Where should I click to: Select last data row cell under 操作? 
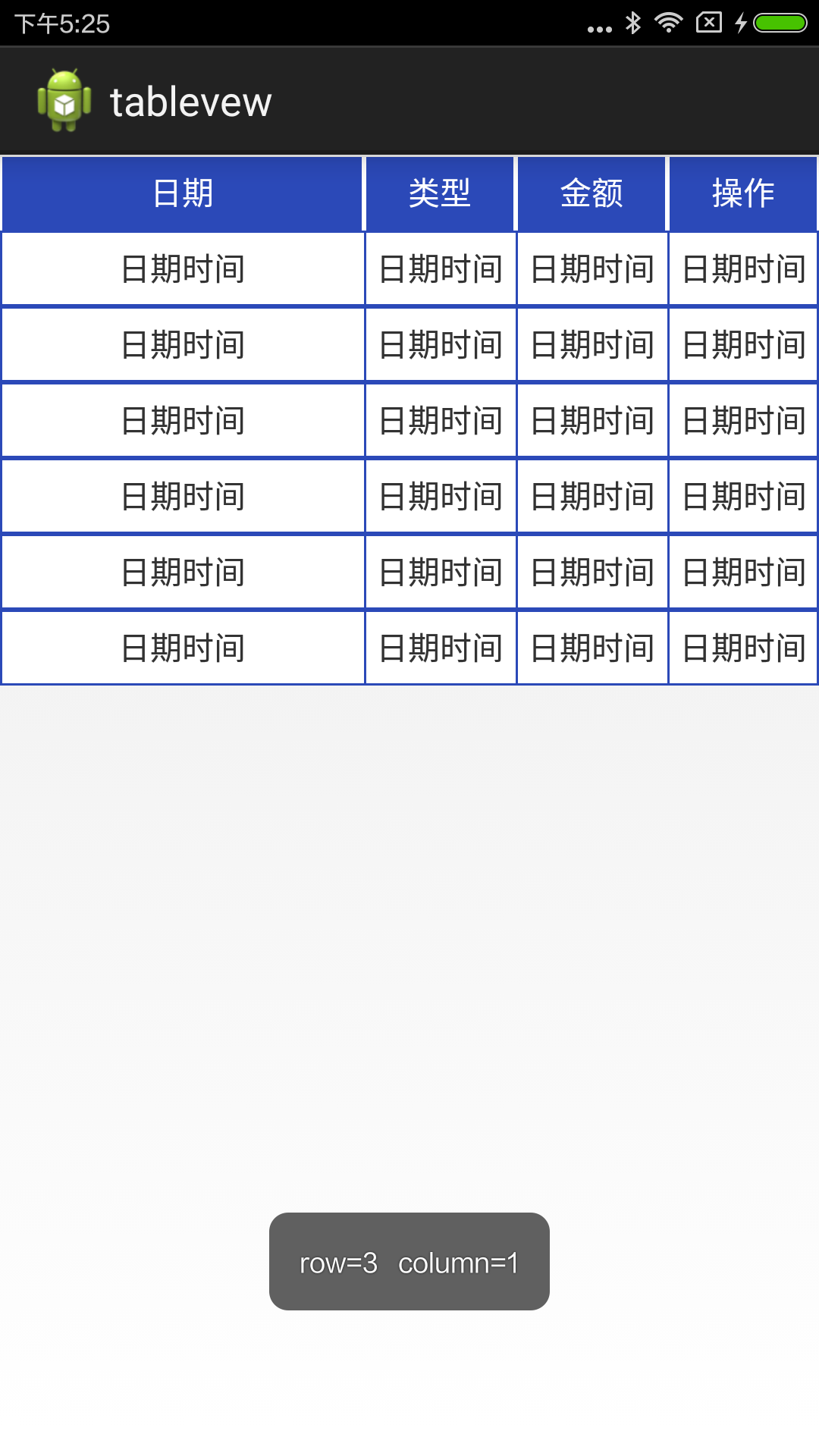[x=743, y=648]
